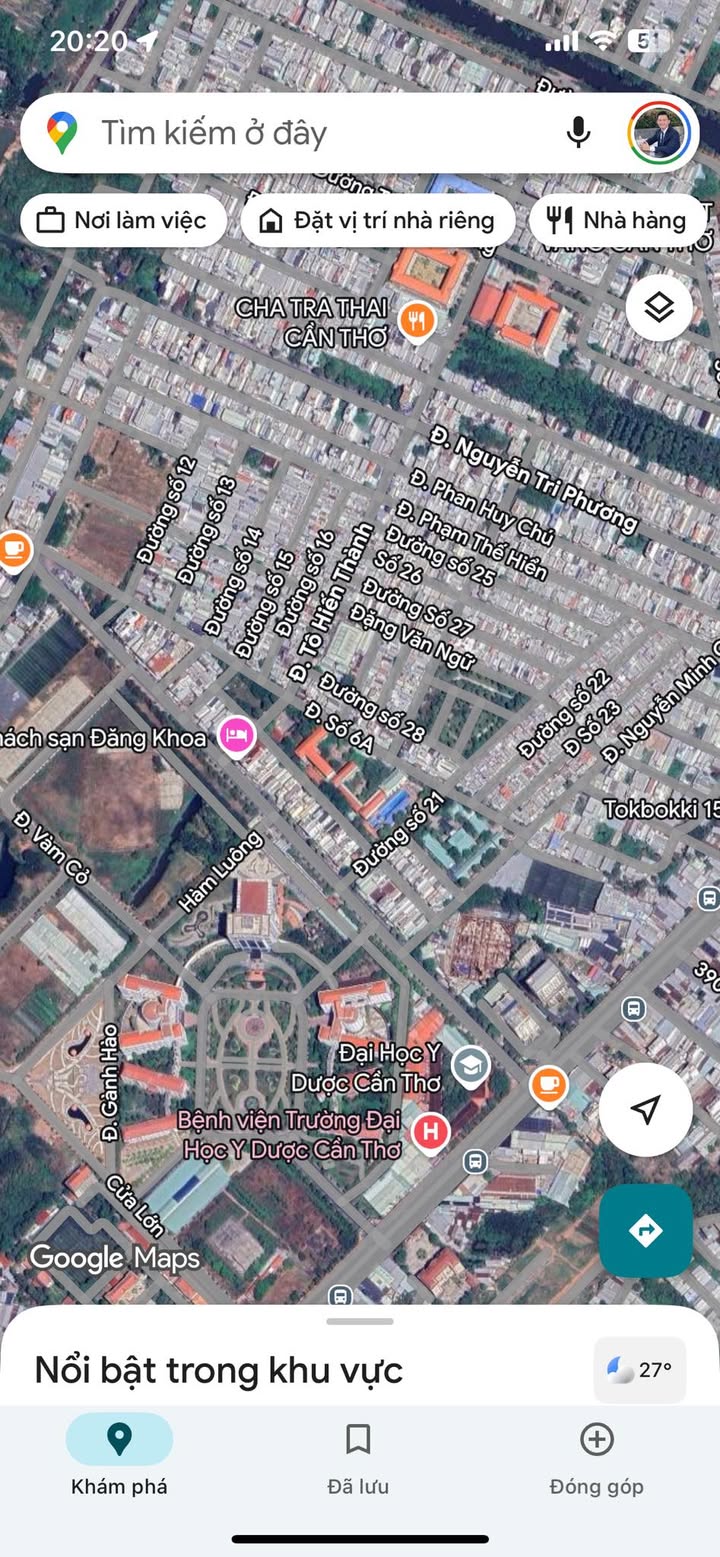Screen dimensions: 720x1557
Task: Open the CHA TRA THAI CẦN THƠ restaurant pin
Action: pos(416,322)
